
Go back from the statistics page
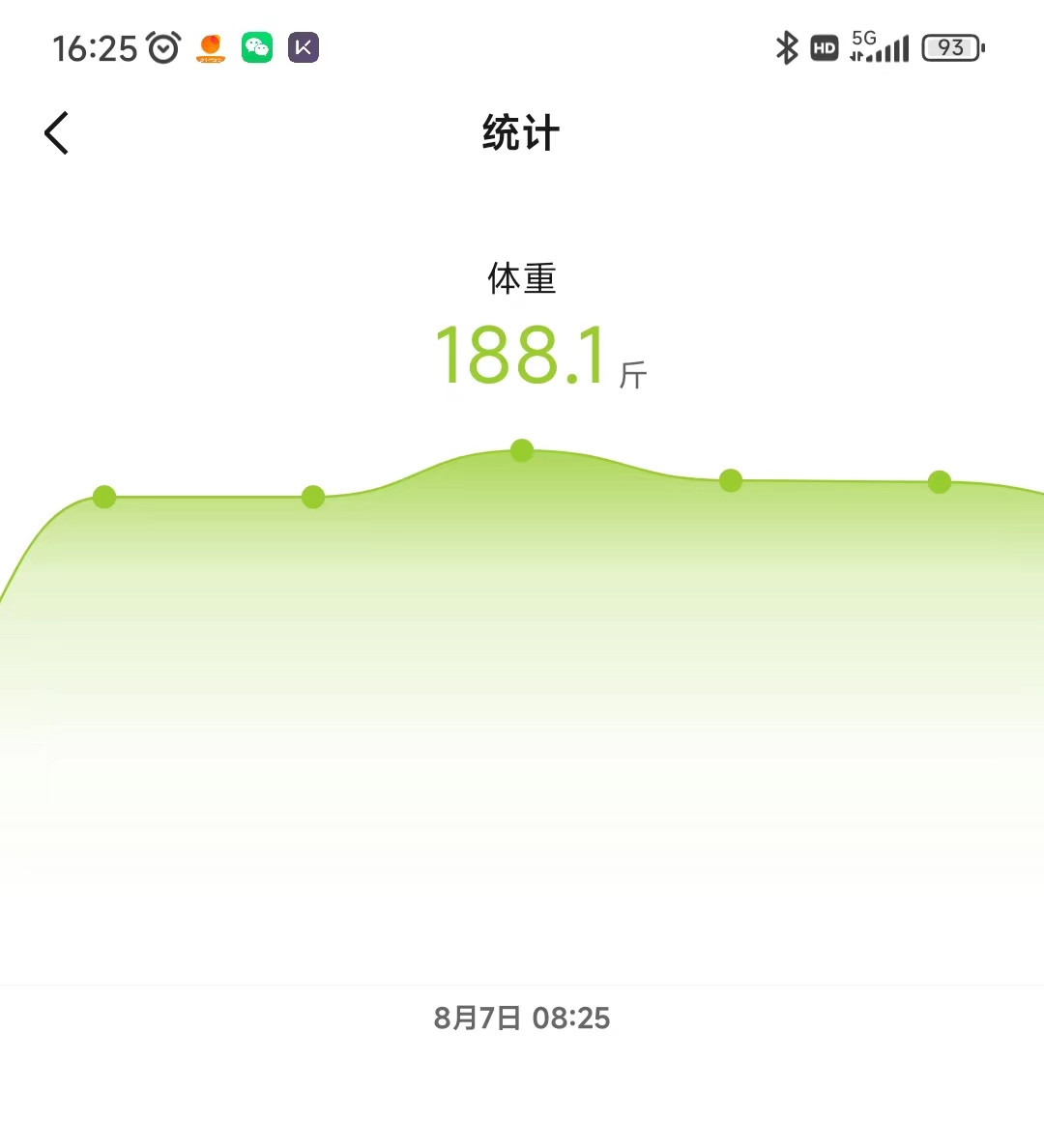tap(57, 133)
